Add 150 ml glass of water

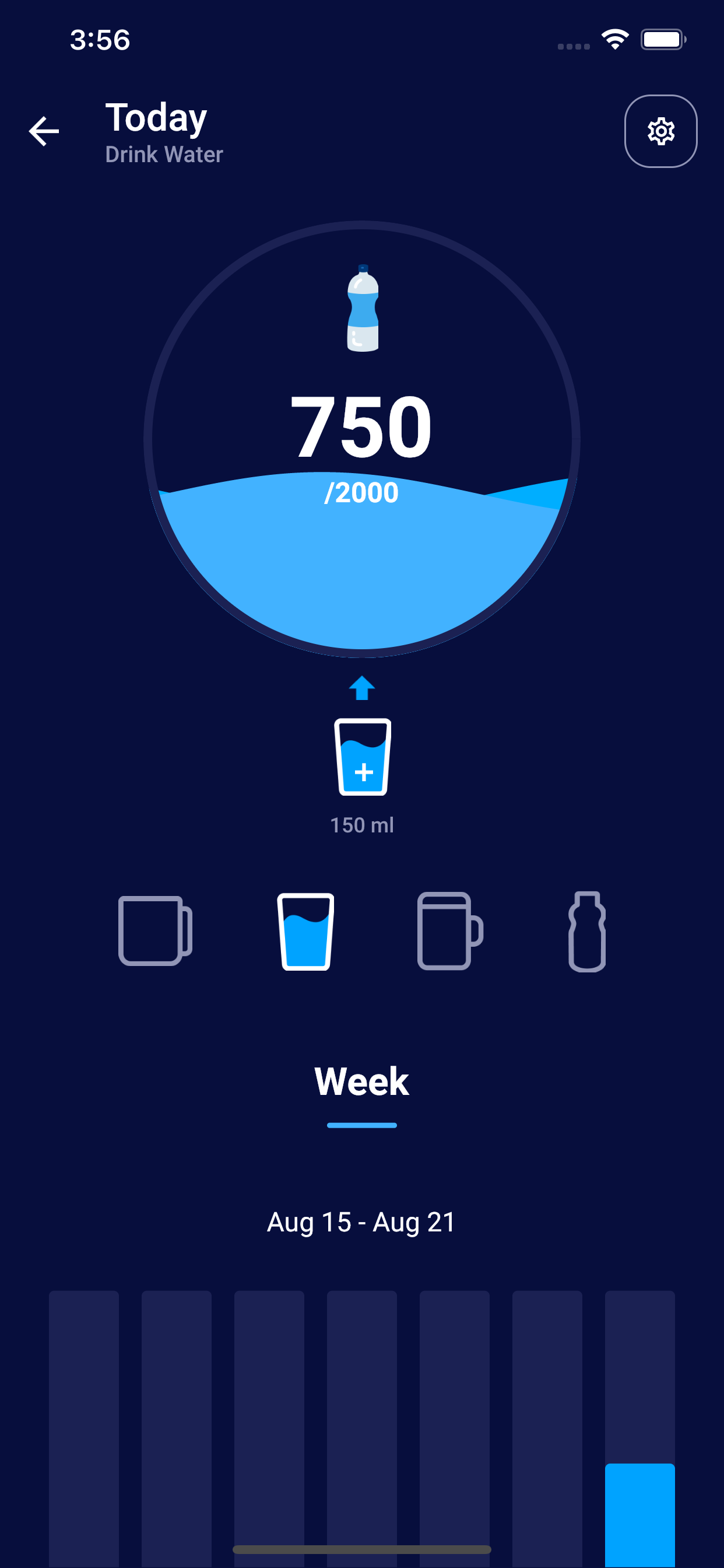point(362,757)
